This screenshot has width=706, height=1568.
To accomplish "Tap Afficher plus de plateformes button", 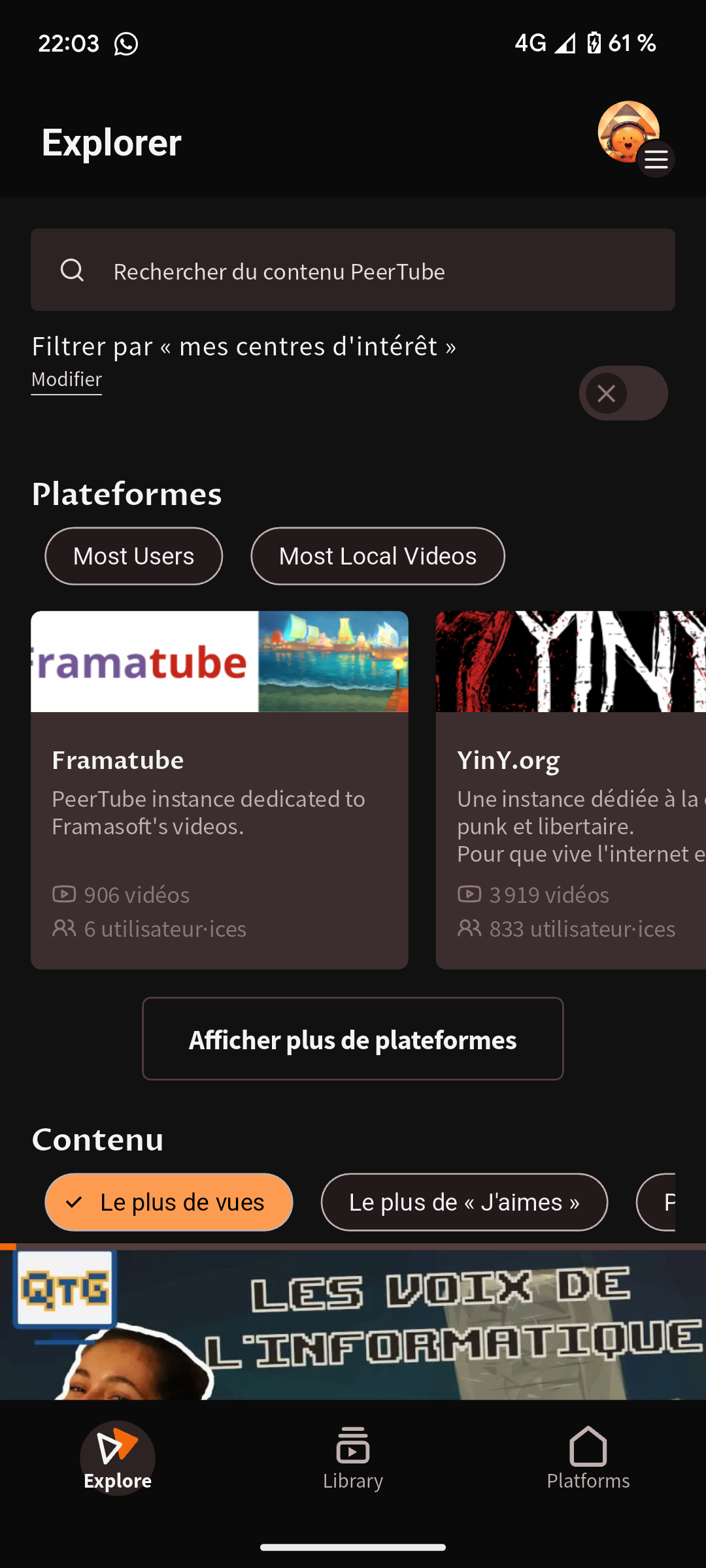I will (353, 1039).
